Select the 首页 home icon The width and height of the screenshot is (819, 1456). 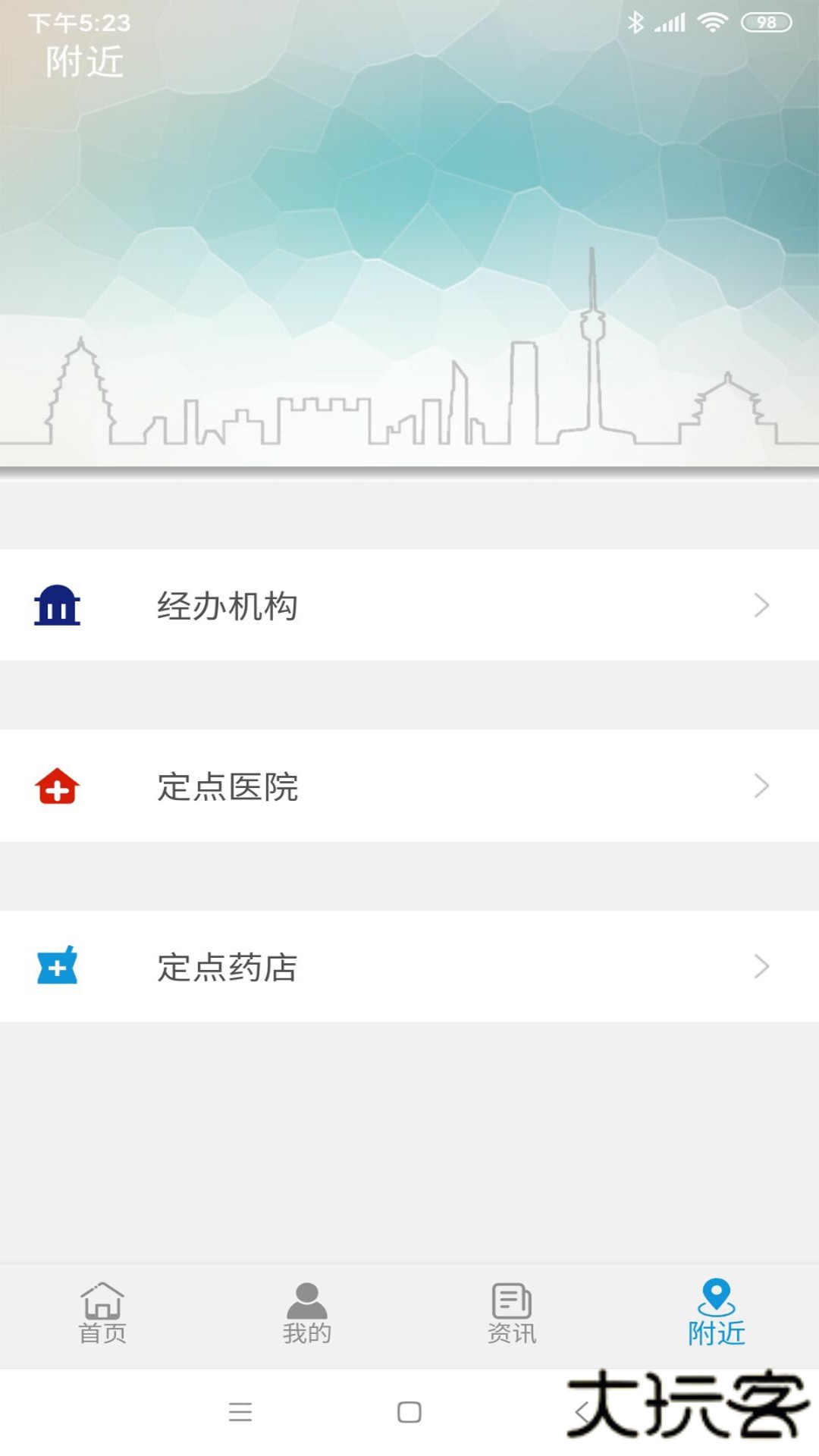click(x=102, y=1298)
